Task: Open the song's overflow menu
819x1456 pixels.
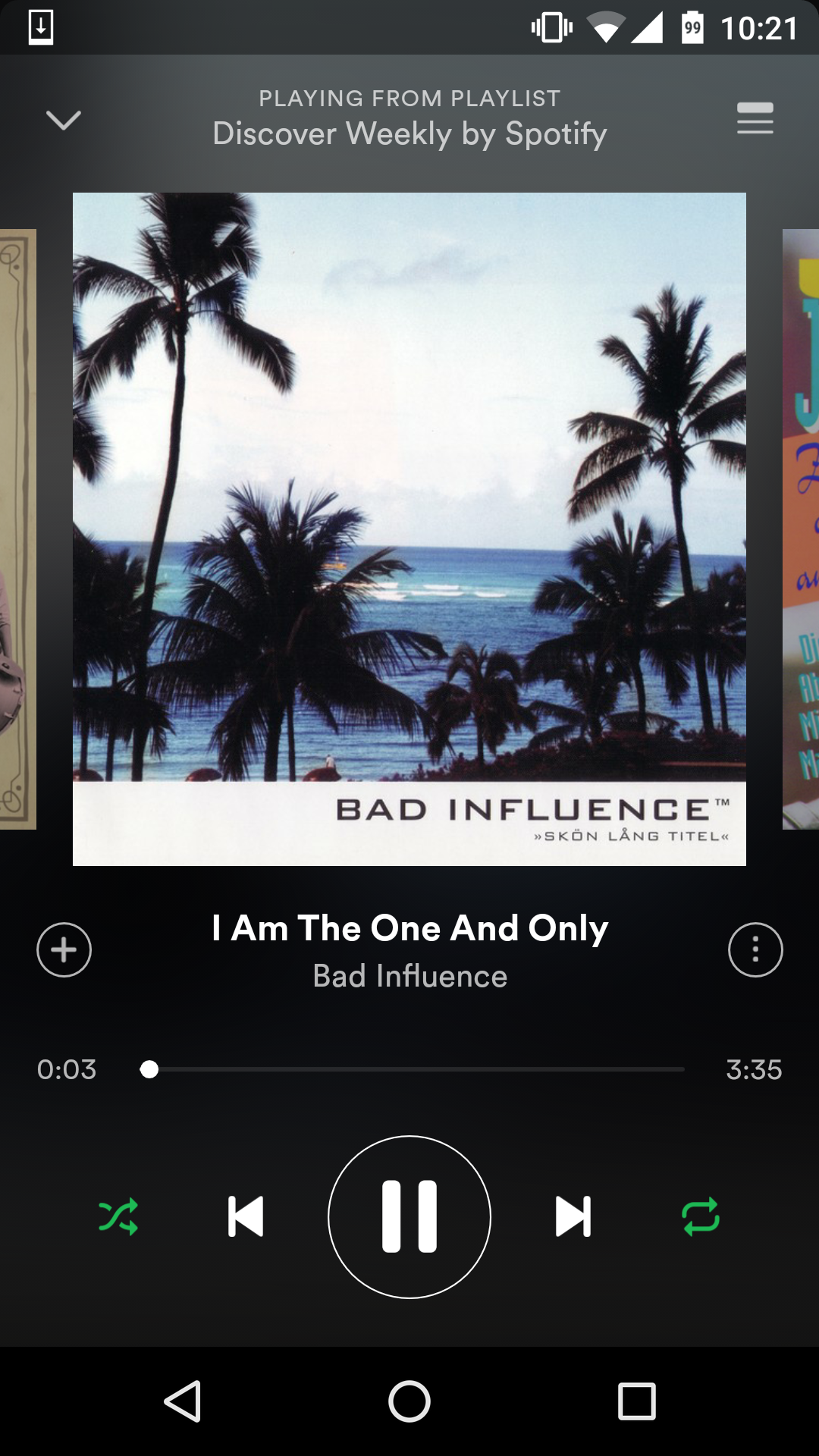Action: tap(755, 949)
